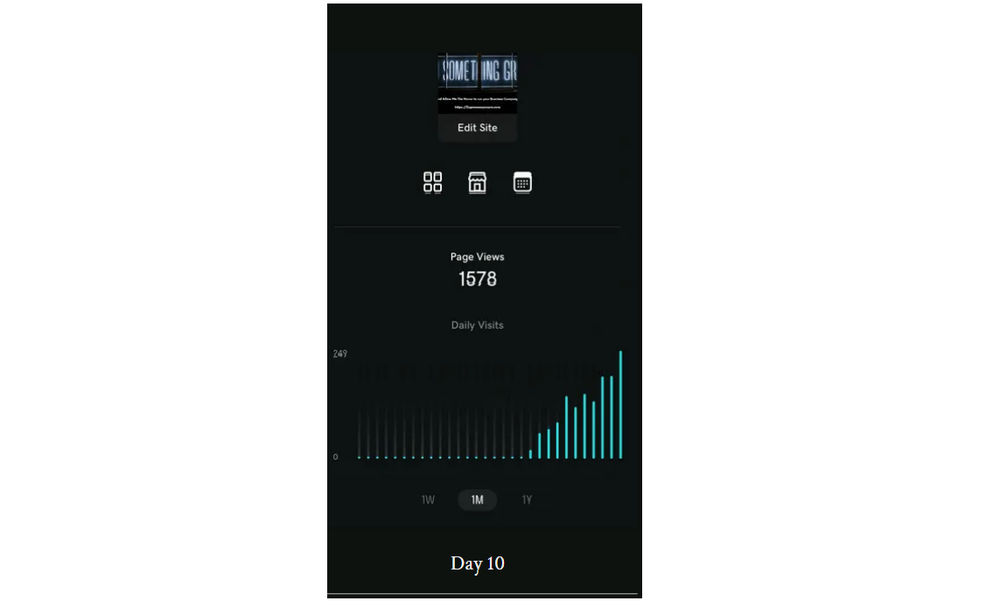Show daily visits for 1Y
The width and height of the screenshot is (1000, 615).
pyautogui.click(x=526, y=500)
